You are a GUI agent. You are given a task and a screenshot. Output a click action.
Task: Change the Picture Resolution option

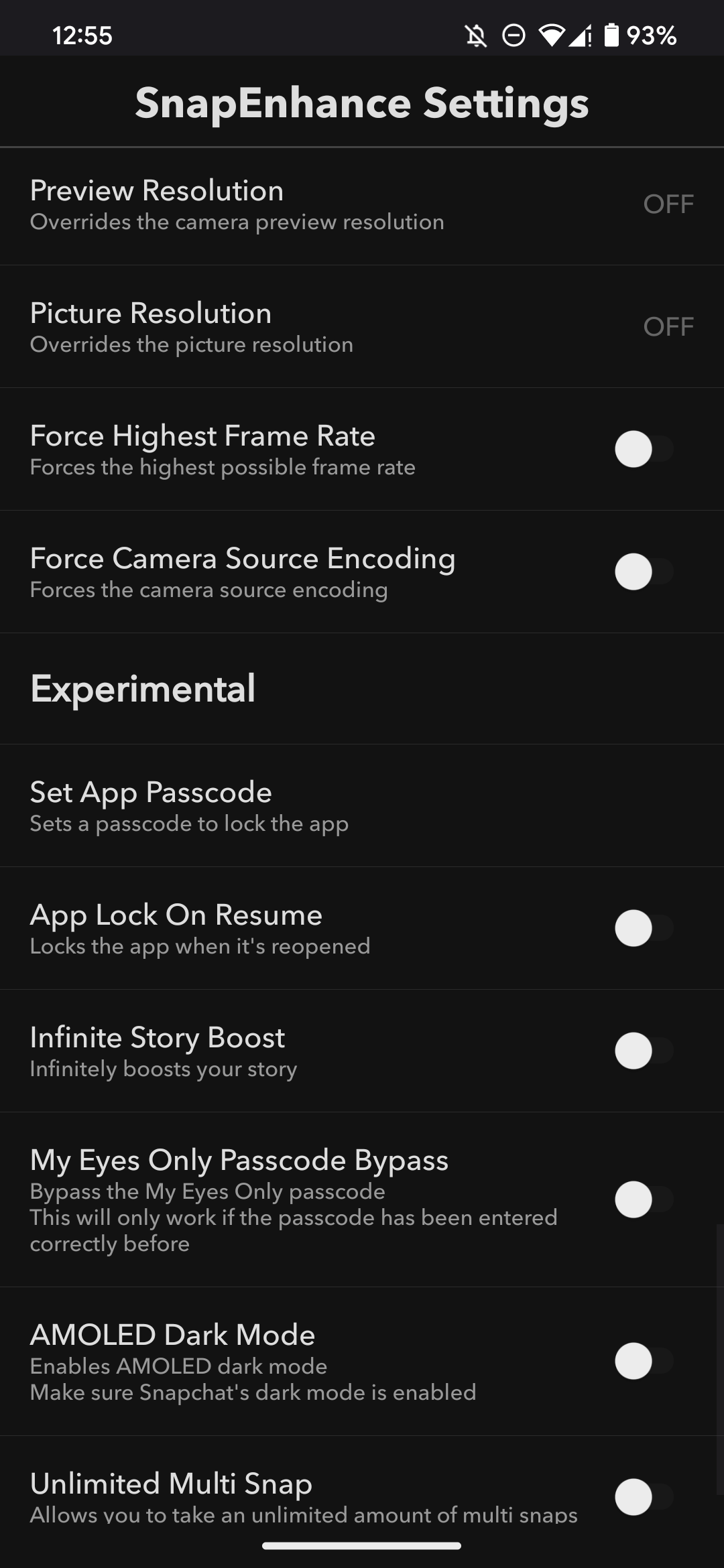tap(362, 327)
